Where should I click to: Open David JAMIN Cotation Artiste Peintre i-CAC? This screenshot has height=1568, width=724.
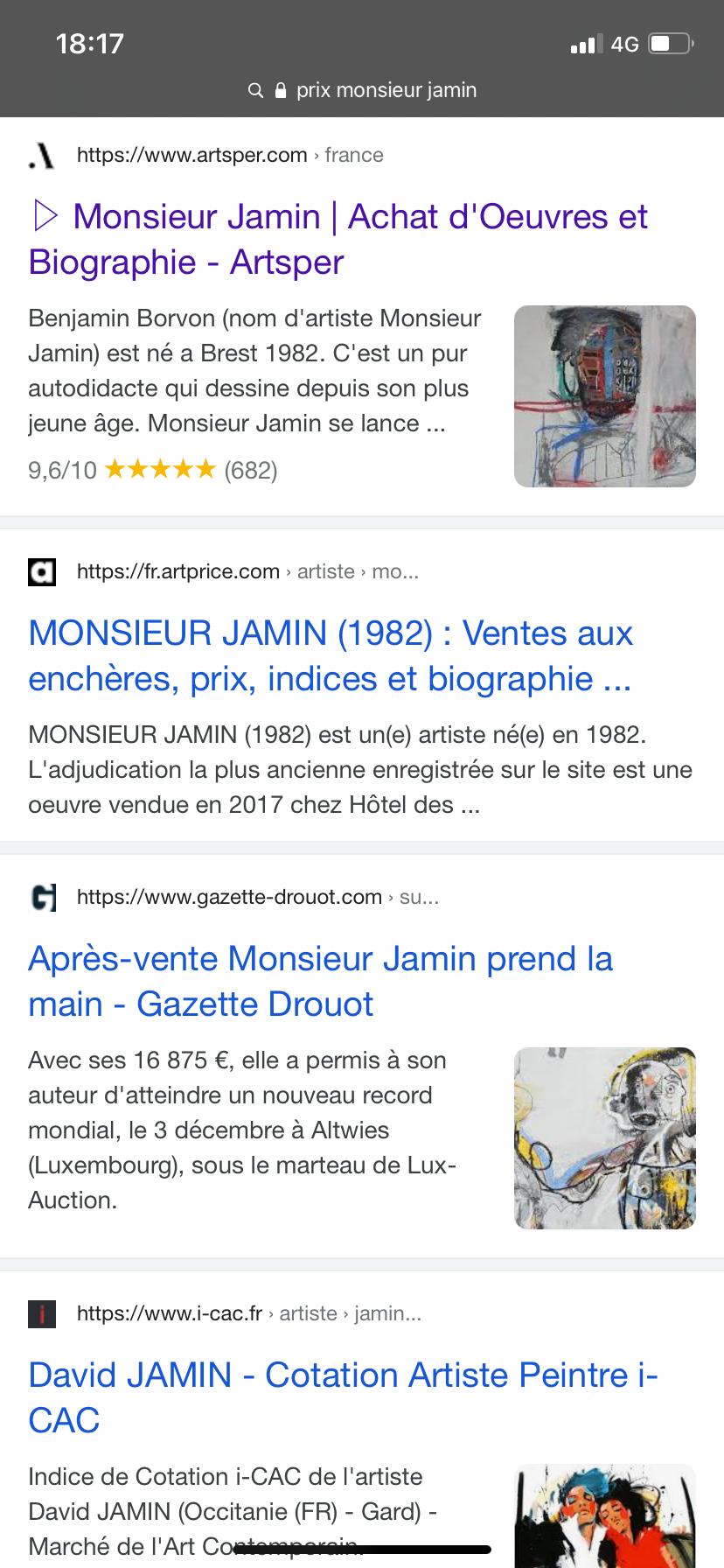point(343,1397)
